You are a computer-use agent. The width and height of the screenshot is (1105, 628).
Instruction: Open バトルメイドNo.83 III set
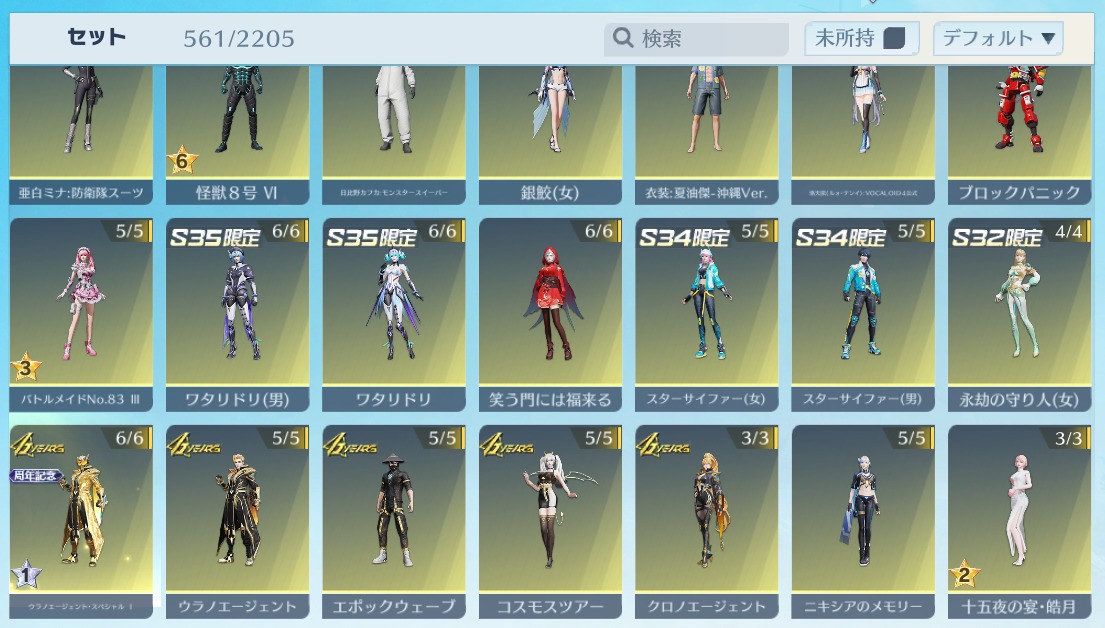(x=81, y=315)
